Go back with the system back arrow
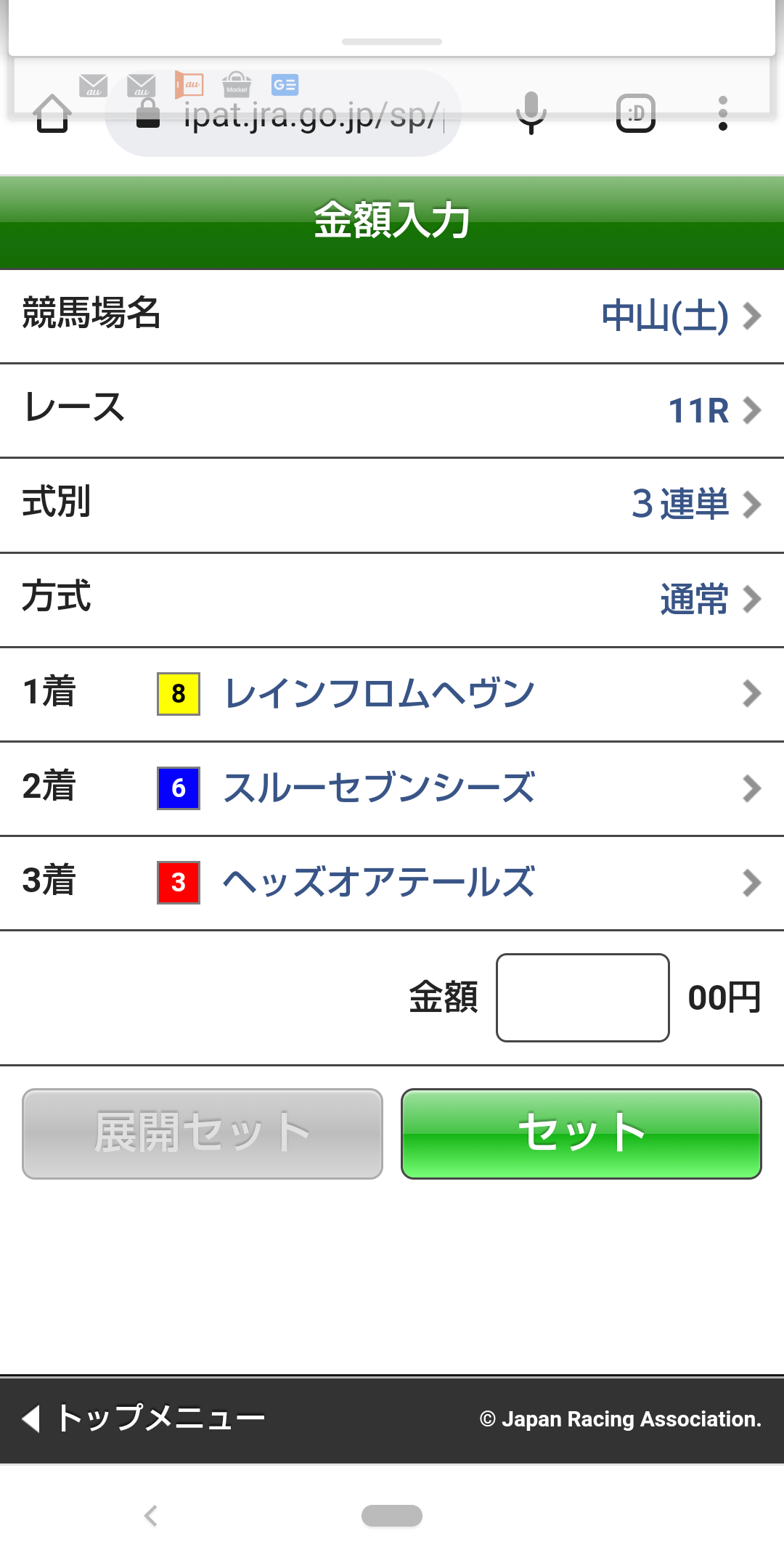The height and width of the screenshot is (1568, 784). coord(150,1516)
